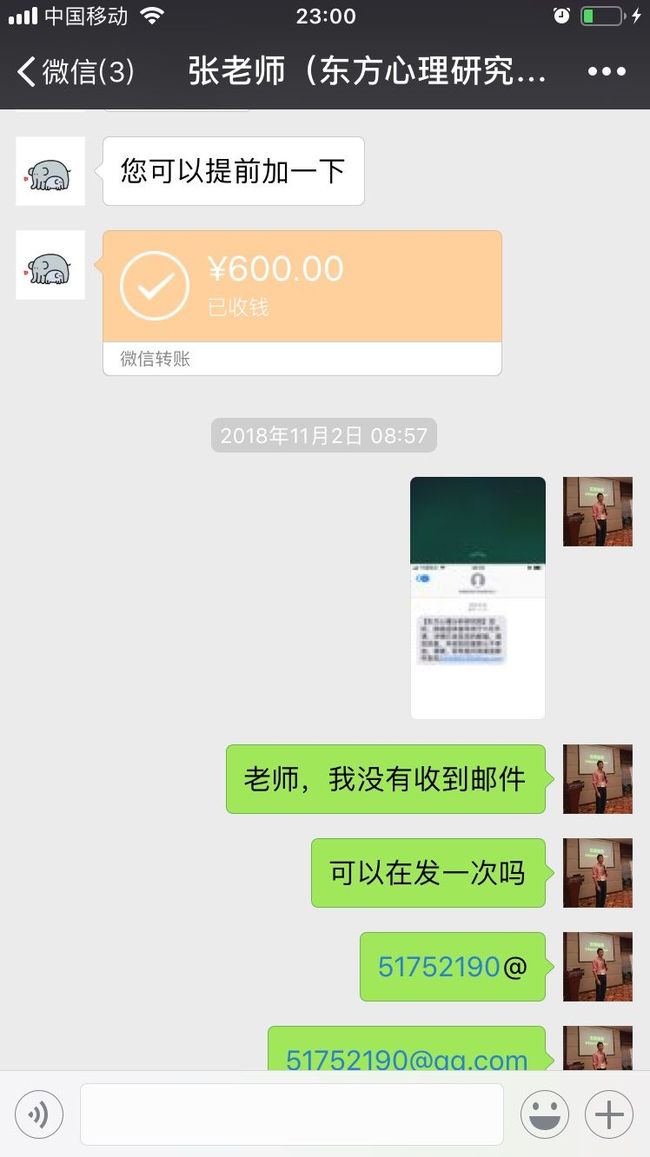Switch to voice message input
The image size is (650, 1157).
coord(39,1114)
